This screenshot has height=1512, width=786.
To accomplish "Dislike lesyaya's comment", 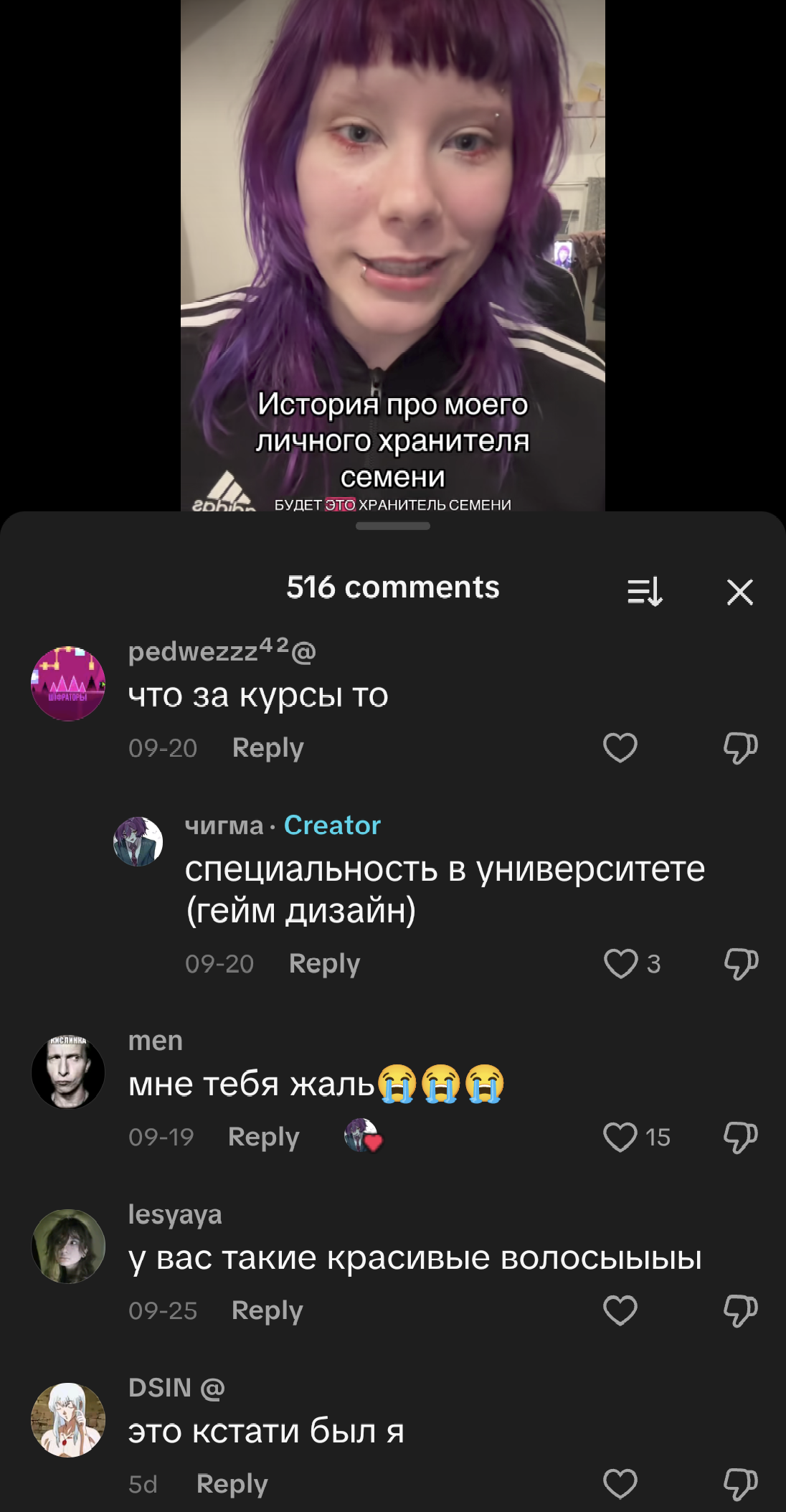I will pos(740,1310).
